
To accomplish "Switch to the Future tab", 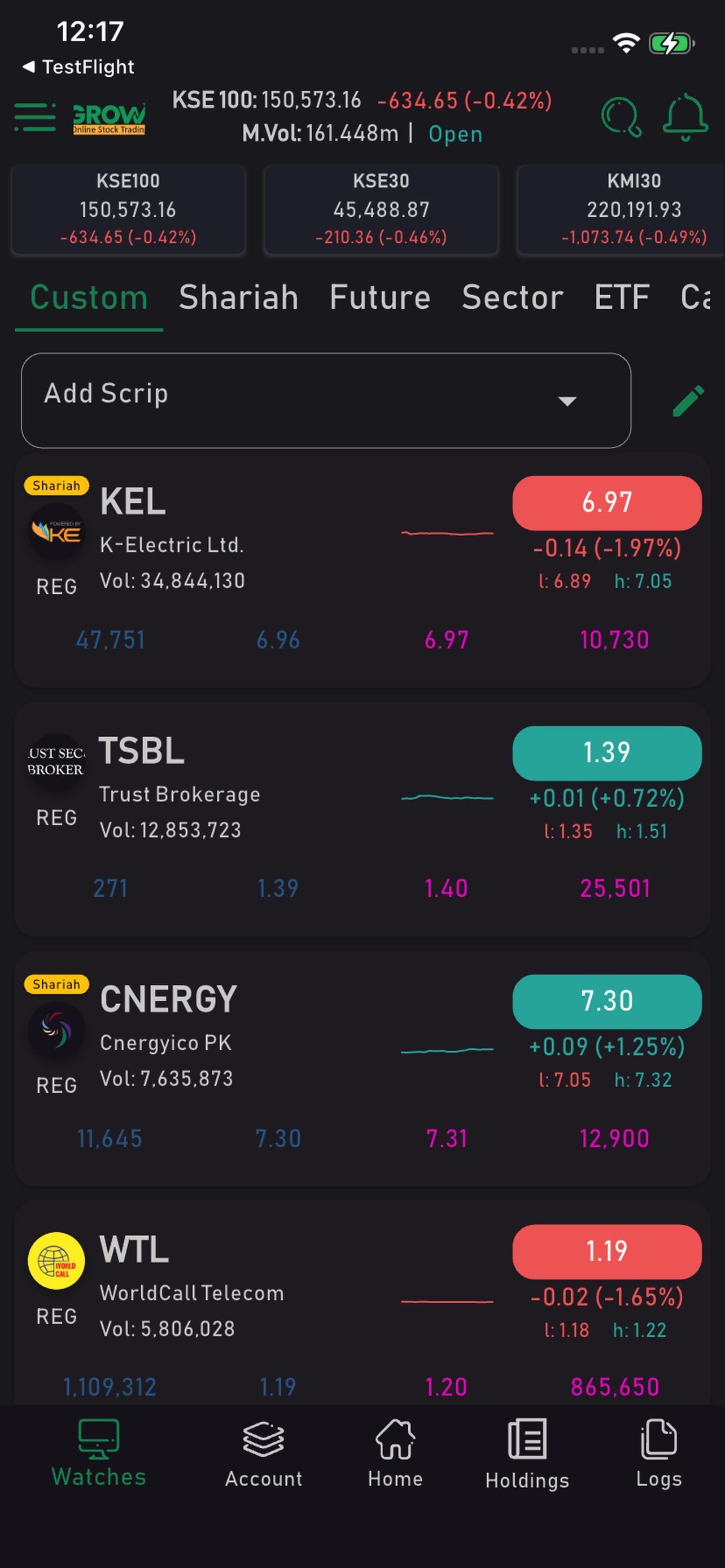I will 380,297.
